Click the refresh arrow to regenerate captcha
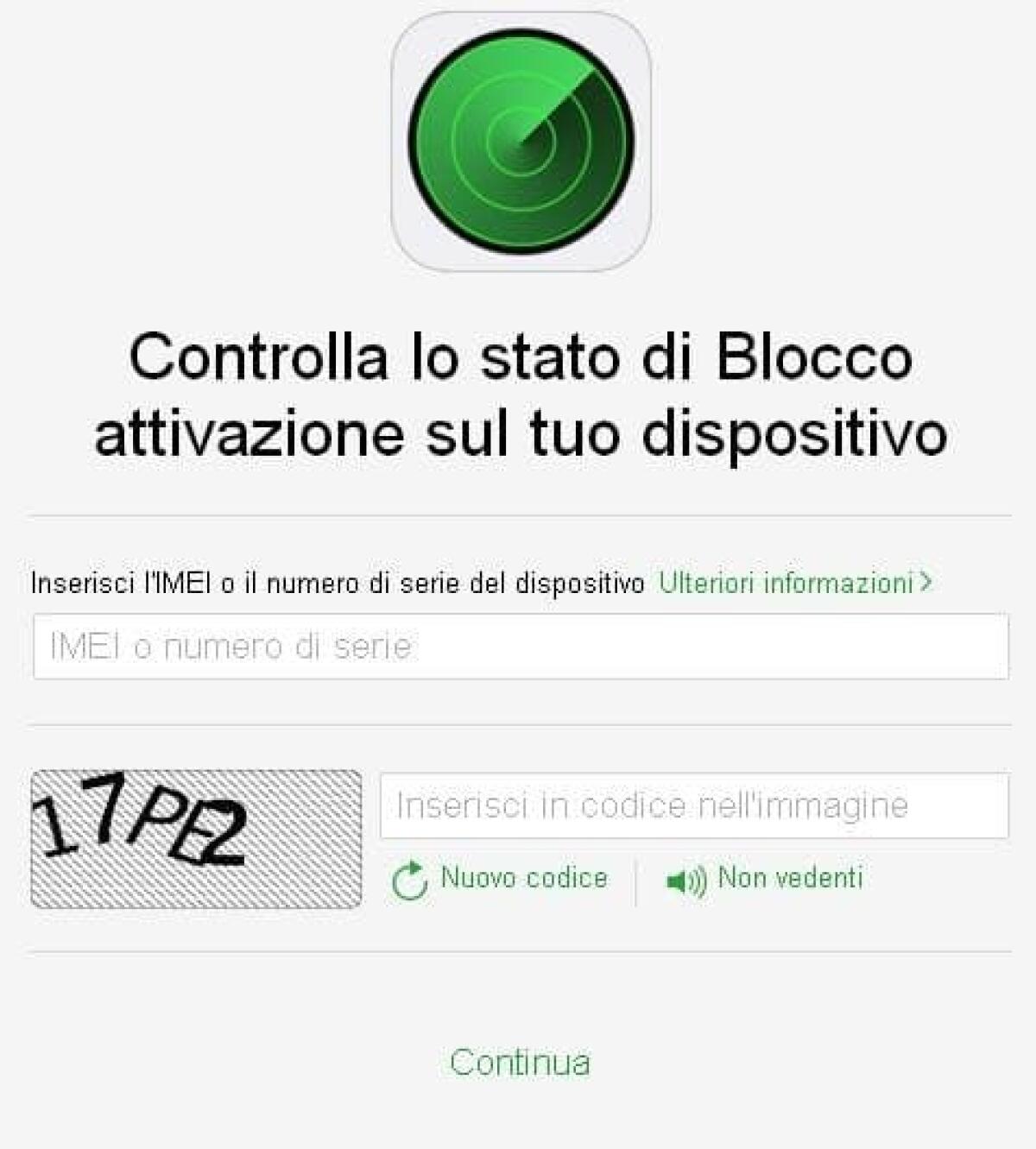This screenshot has width=1036, height=1149. coord(411,879)
